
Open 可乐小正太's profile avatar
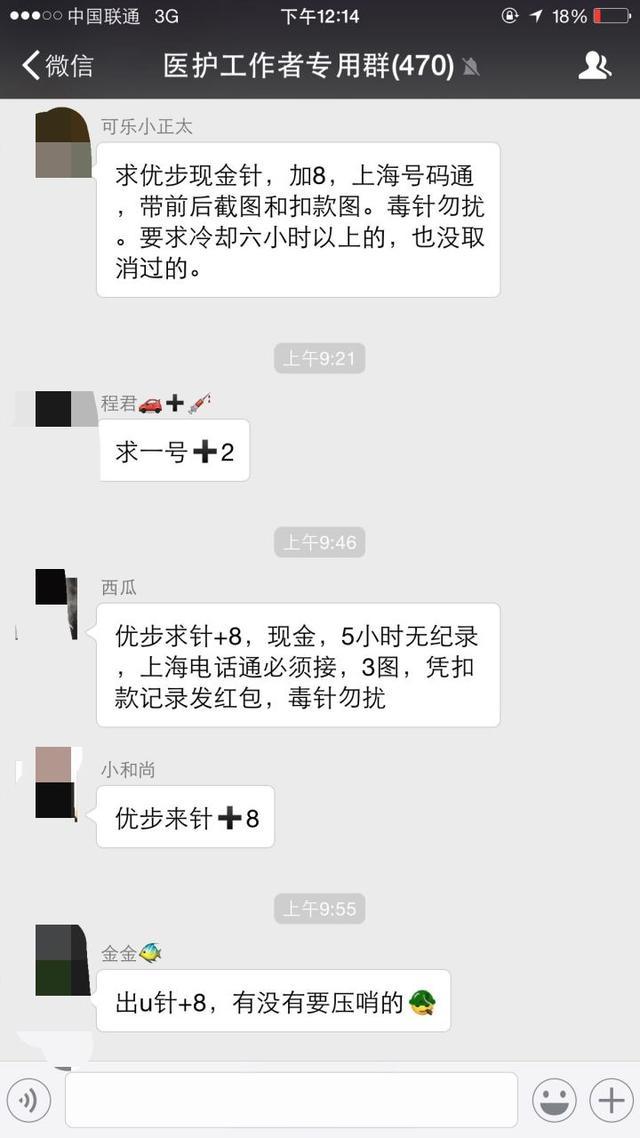pyautogui.click(x=63, y=144)
